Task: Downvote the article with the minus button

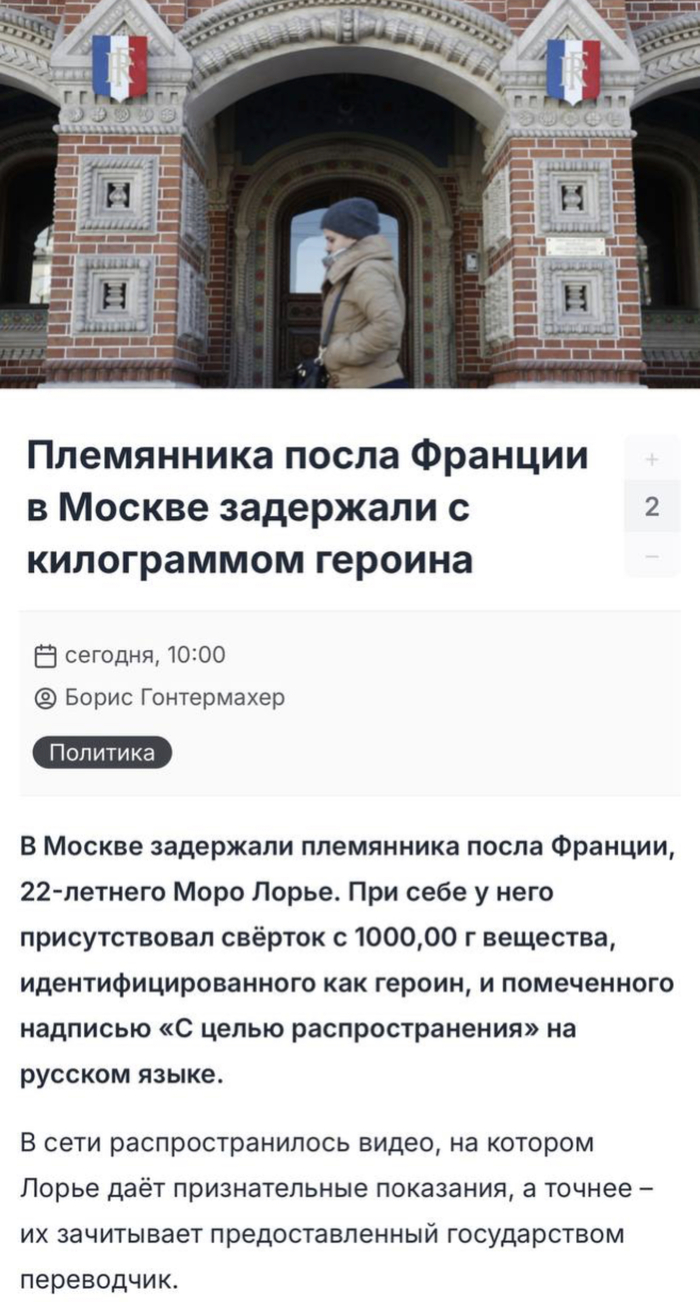Action: click(652, 555)
